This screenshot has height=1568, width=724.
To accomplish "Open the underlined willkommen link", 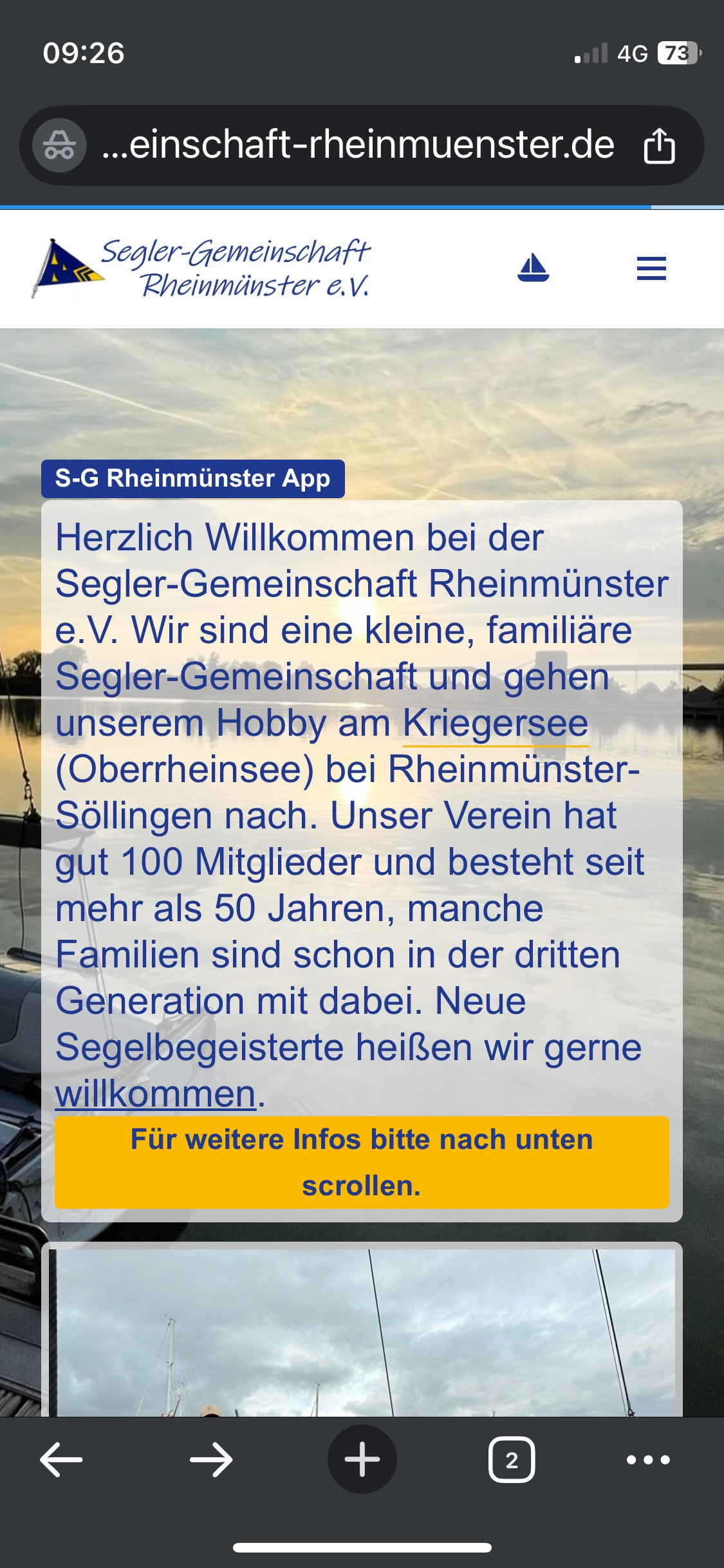I will tap(156, 1094).
